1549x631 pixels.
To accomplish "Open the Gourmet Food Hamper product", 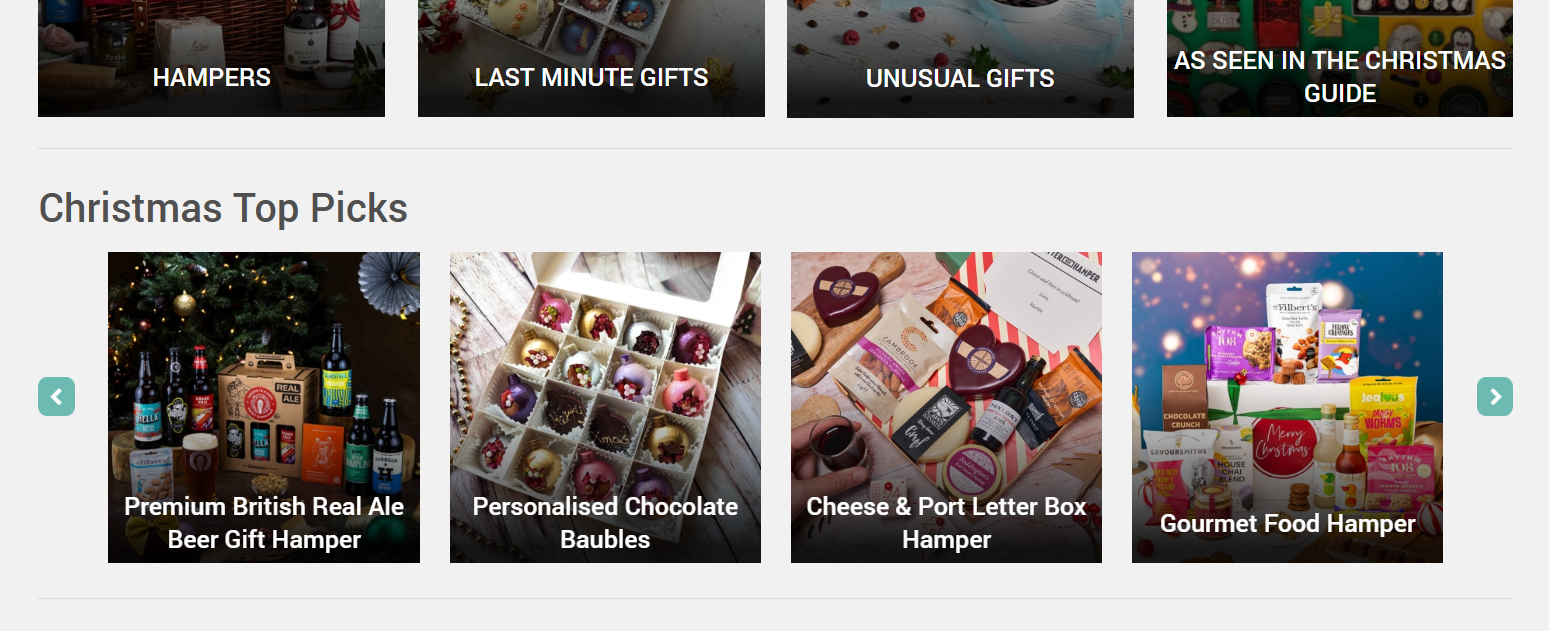I will point(1287,407).
